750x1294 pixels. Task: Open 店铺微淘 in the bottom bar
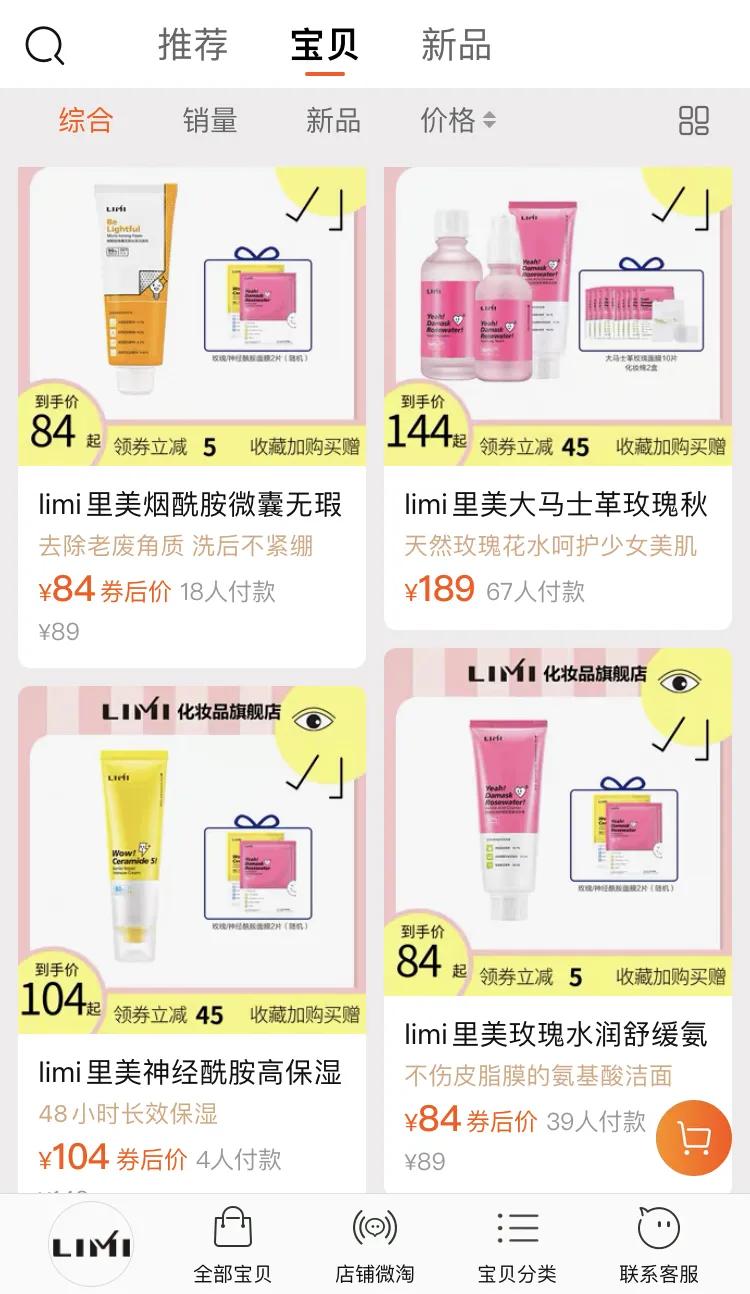tap(374, 1245)
